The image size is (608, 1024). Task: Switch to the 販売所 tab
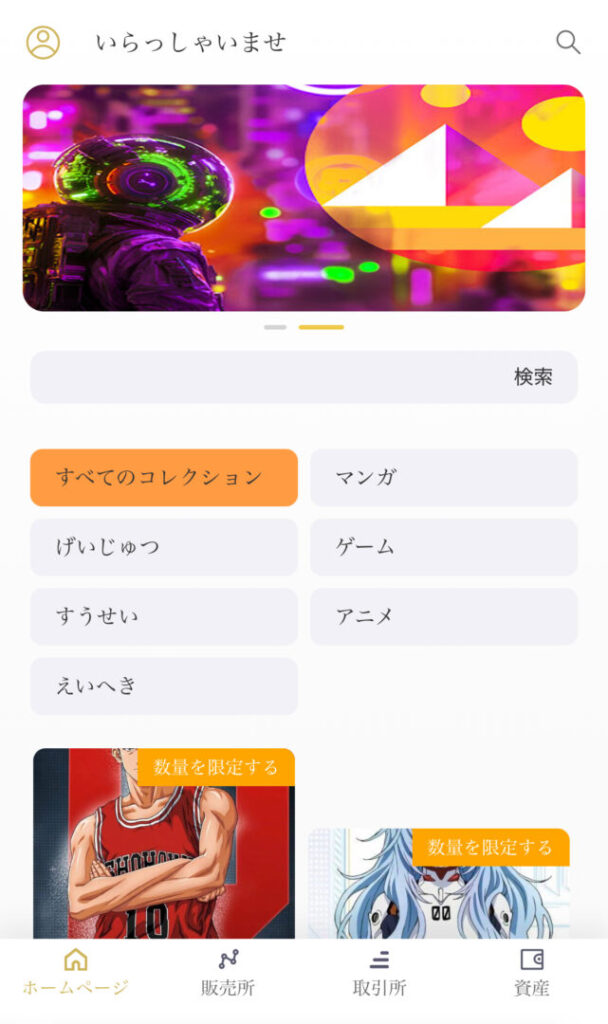coord(228,974)
